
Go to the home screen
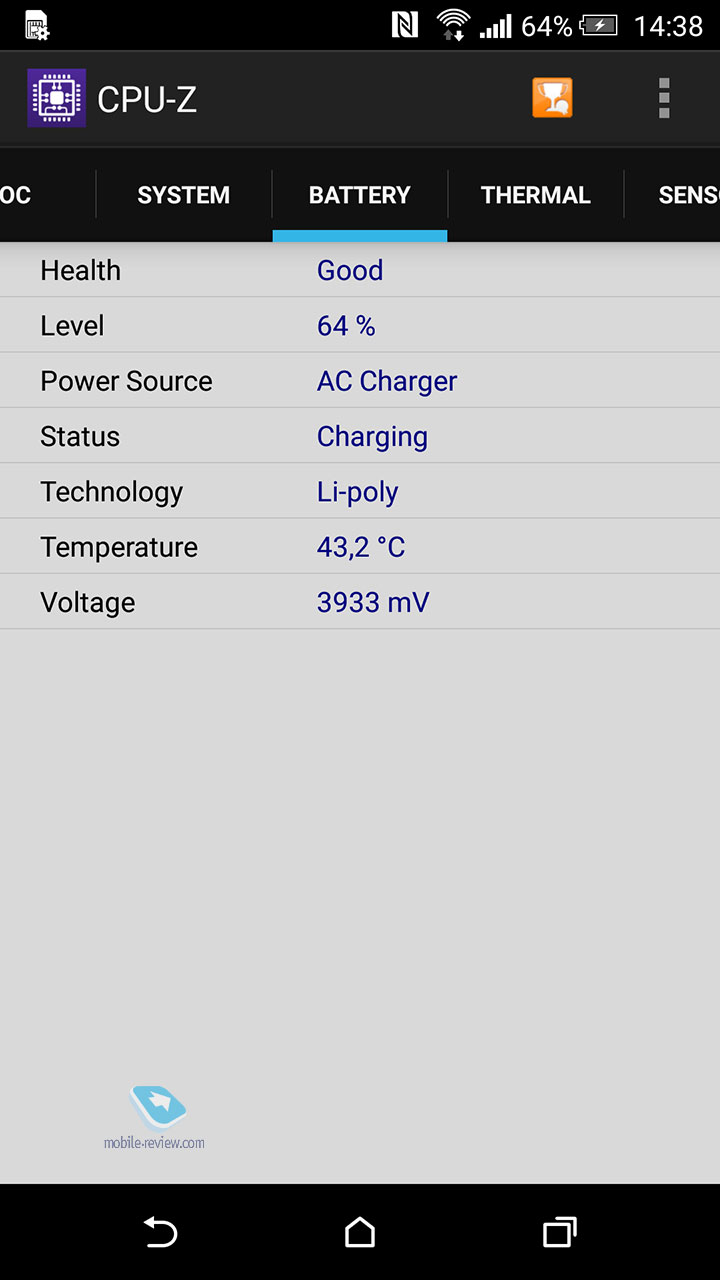tap(360, 1232)
